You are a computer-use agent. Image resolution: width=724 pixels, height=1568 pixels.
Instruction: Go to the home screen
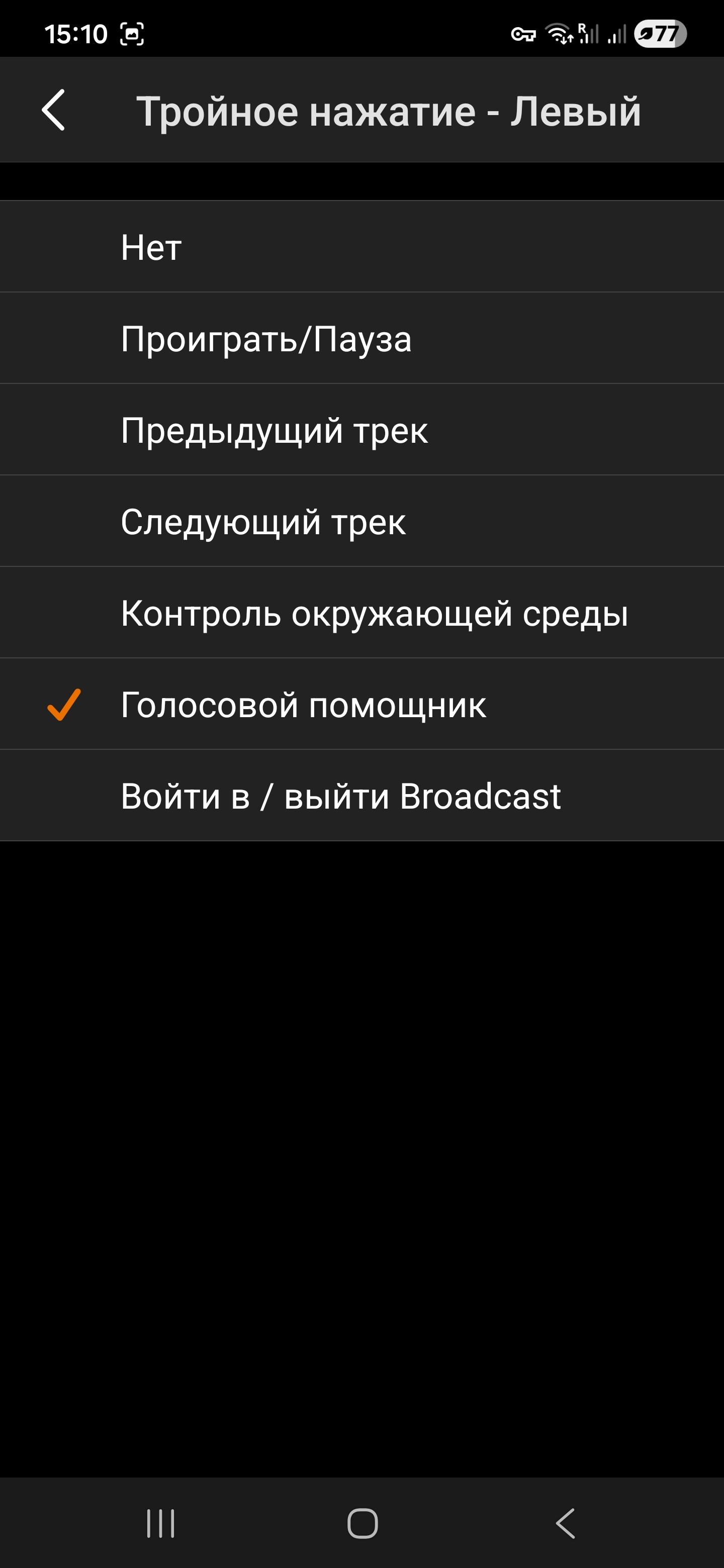(363, 1523)
